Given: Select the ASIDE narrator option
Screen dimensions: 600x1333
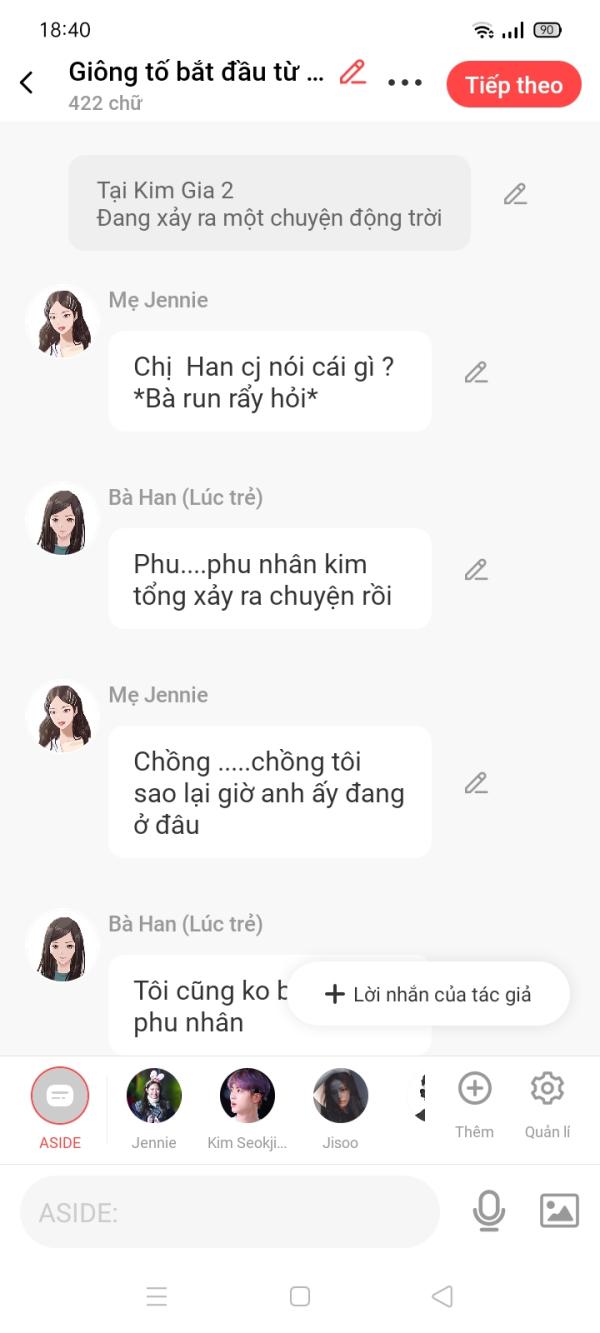Looking at the screenshot, I should [60, 1097].
